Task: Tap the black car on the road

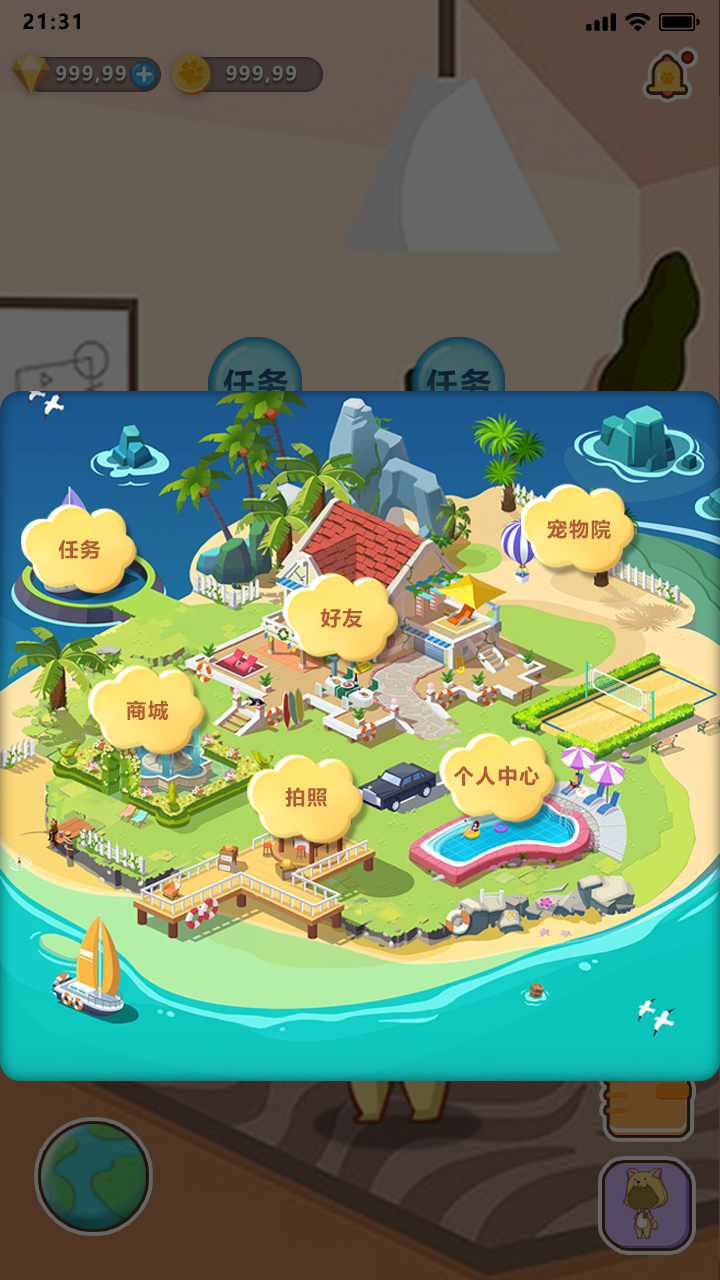Action: [x=400, y=788]
